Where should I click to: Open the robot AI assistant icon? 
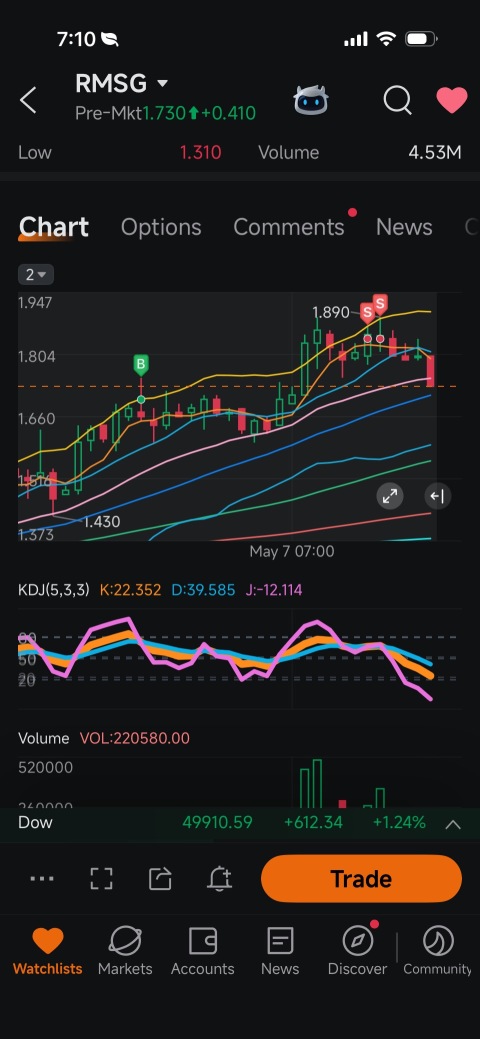pos(311,101)
